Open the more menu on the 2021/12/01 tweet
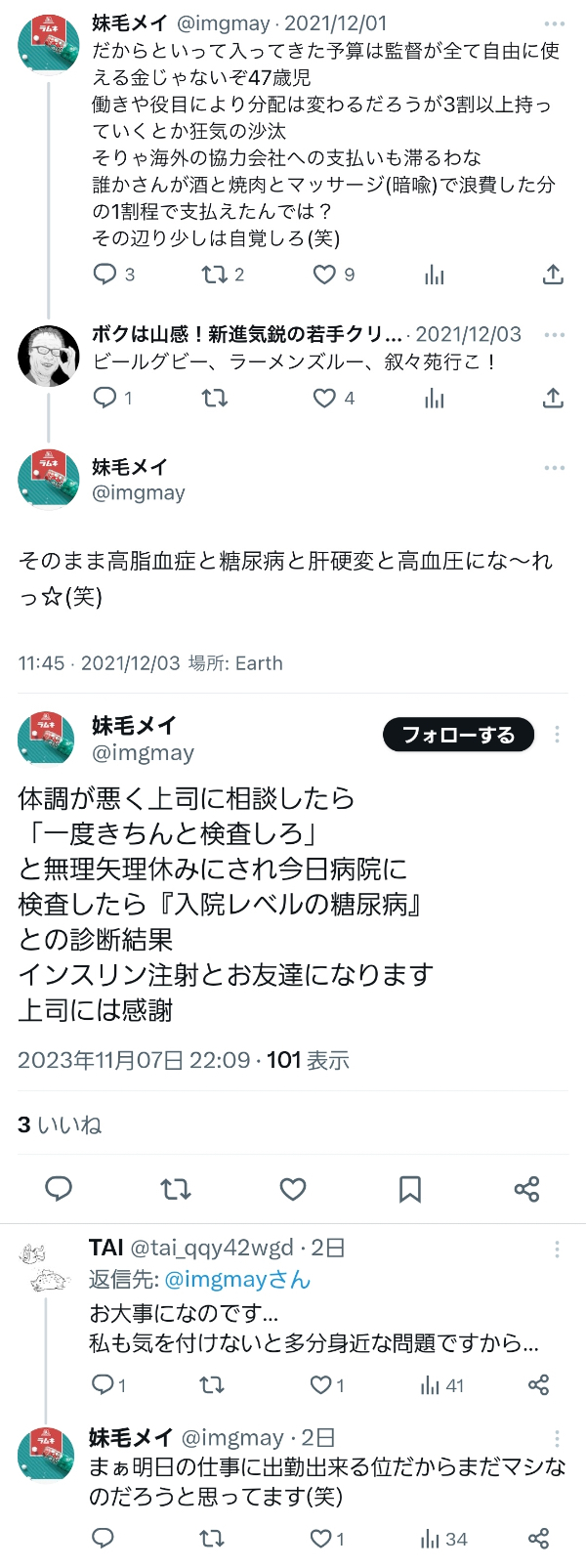 pyautogui.click(x=555, y=23)
